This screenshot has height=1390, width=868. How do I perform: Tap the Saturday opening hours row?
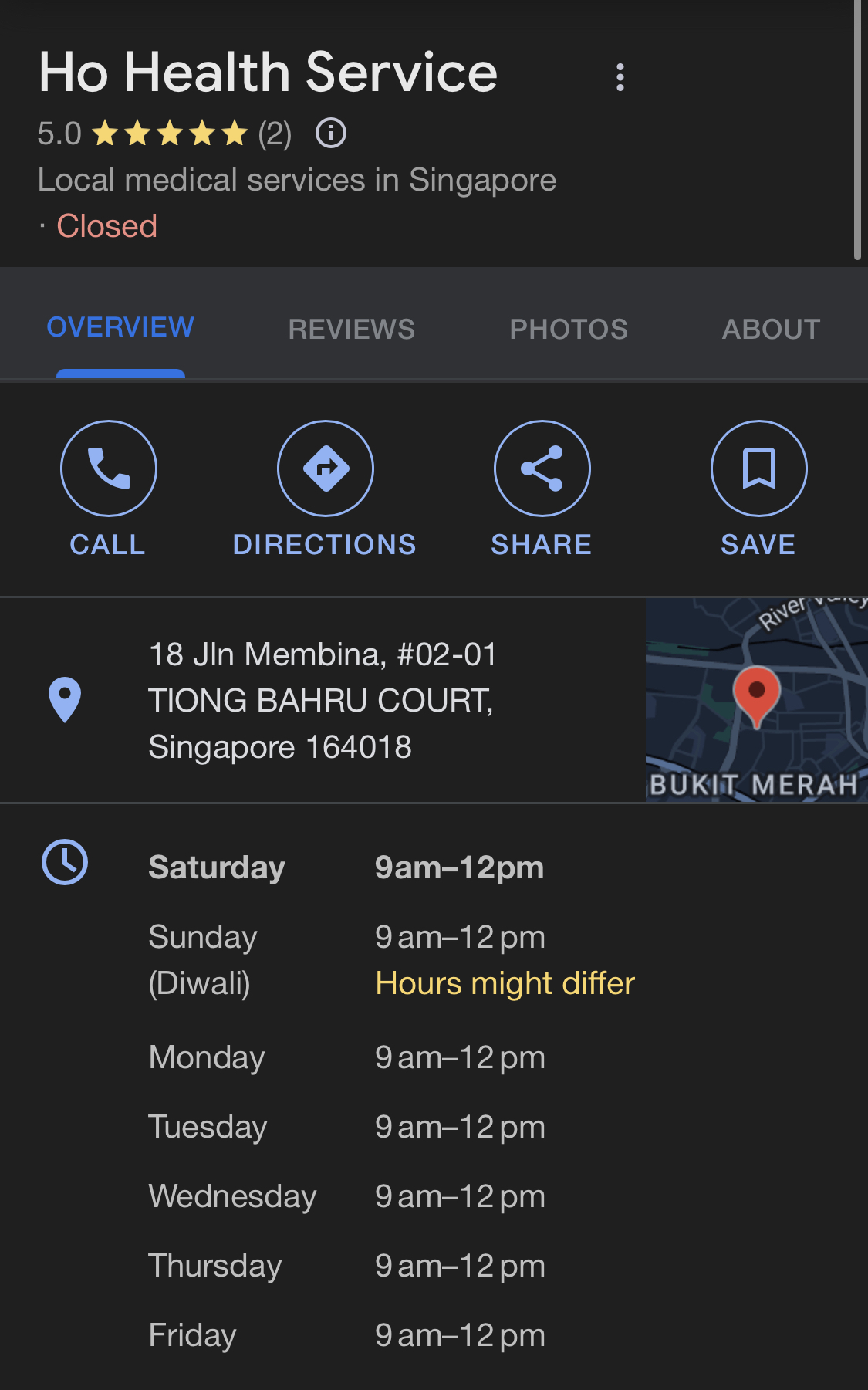346,867
